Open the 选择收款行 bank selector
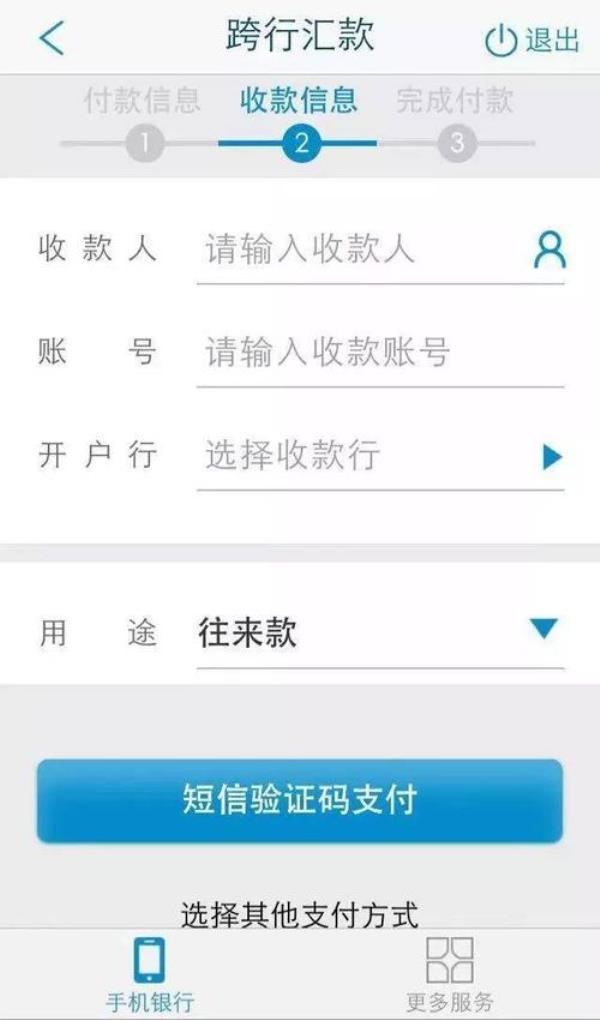600x1020 pixels. click(378, 456)
